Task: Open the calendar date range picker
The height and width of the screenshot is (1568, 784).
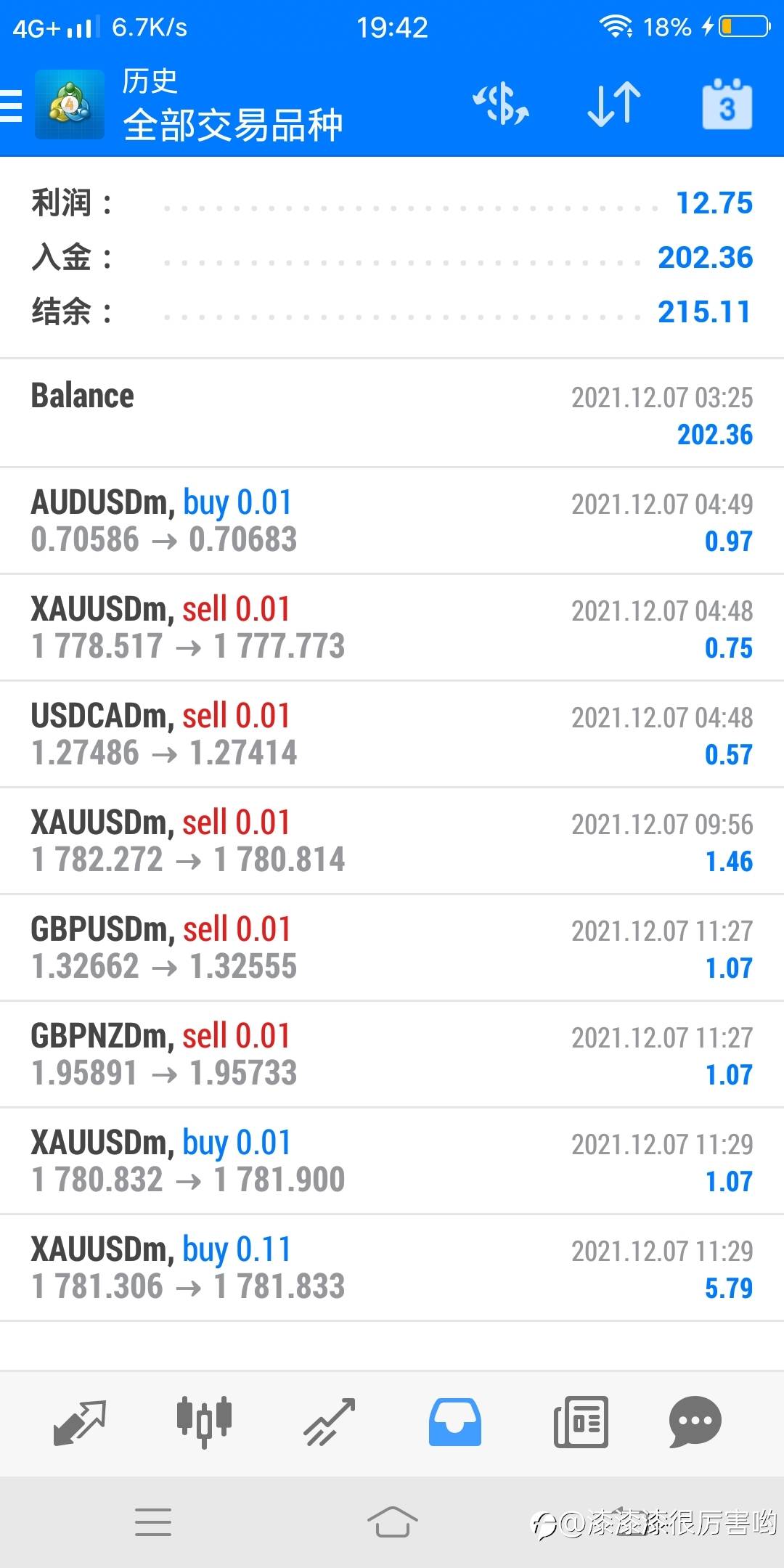Action: click(x=727, y=104)
